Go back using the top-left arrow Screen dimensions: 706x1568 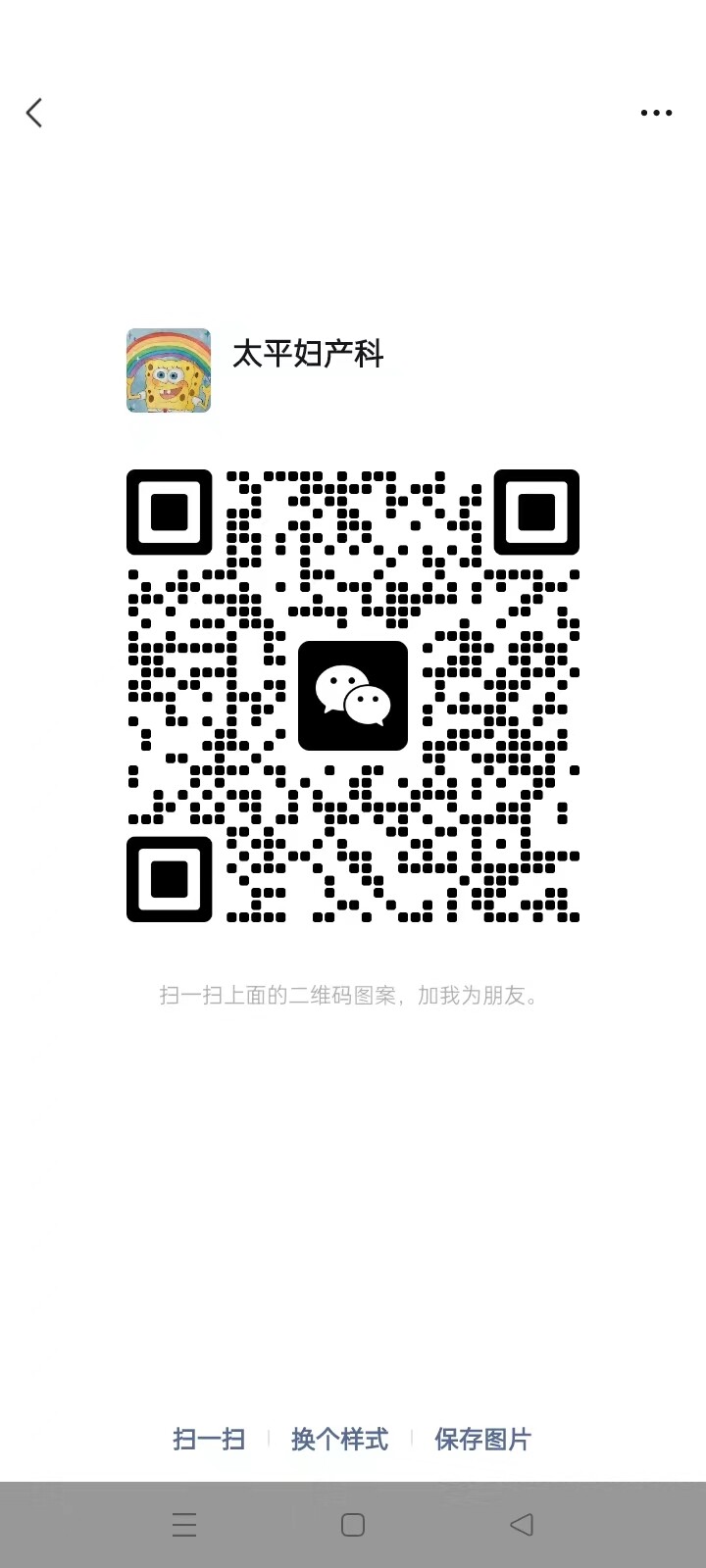[x=35, y=113]
